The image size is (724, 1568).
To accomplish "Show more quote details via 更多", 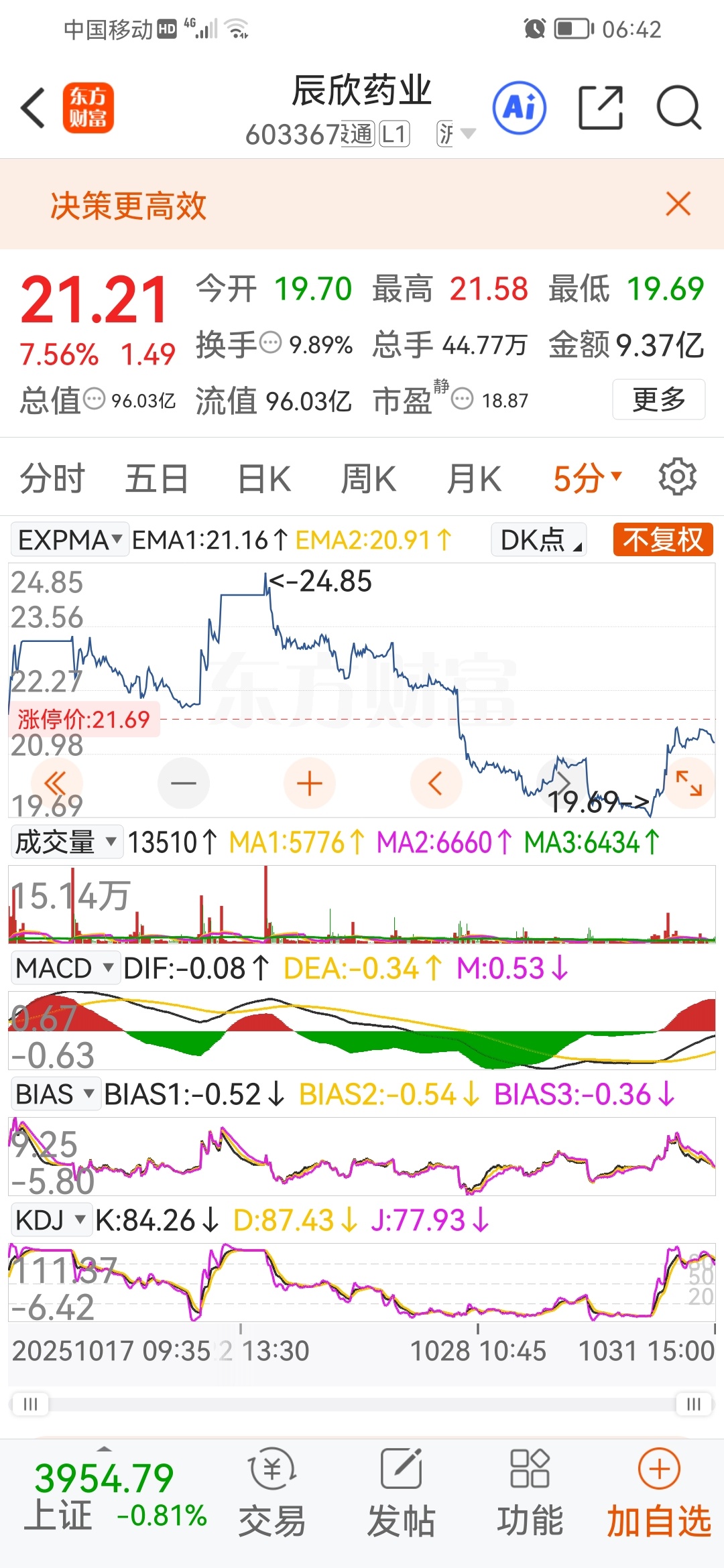I will click(658, 400).
